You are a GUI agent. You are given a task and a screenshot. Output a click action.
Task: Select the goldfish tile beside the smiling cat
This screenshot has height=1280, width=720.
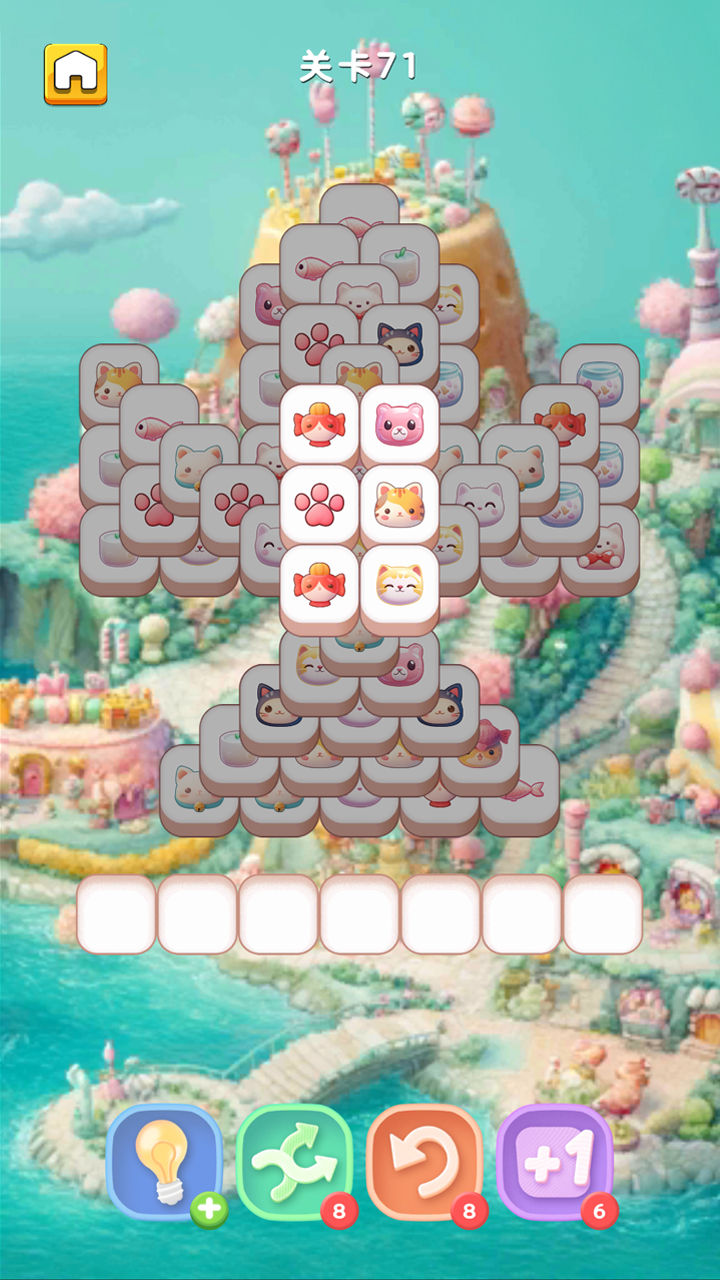coord(319,583)
